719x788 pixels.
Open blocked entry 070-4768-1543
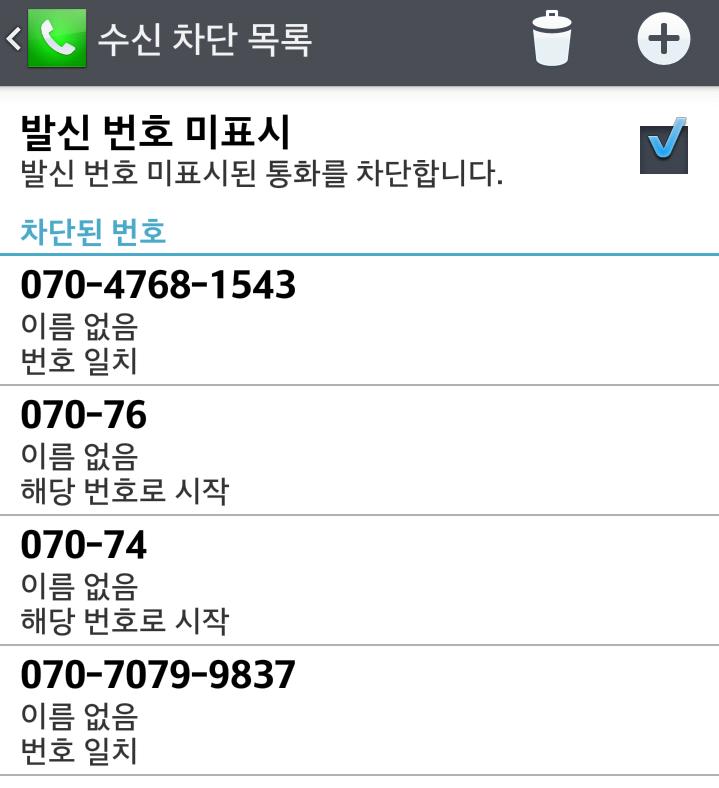coord(359,321)
